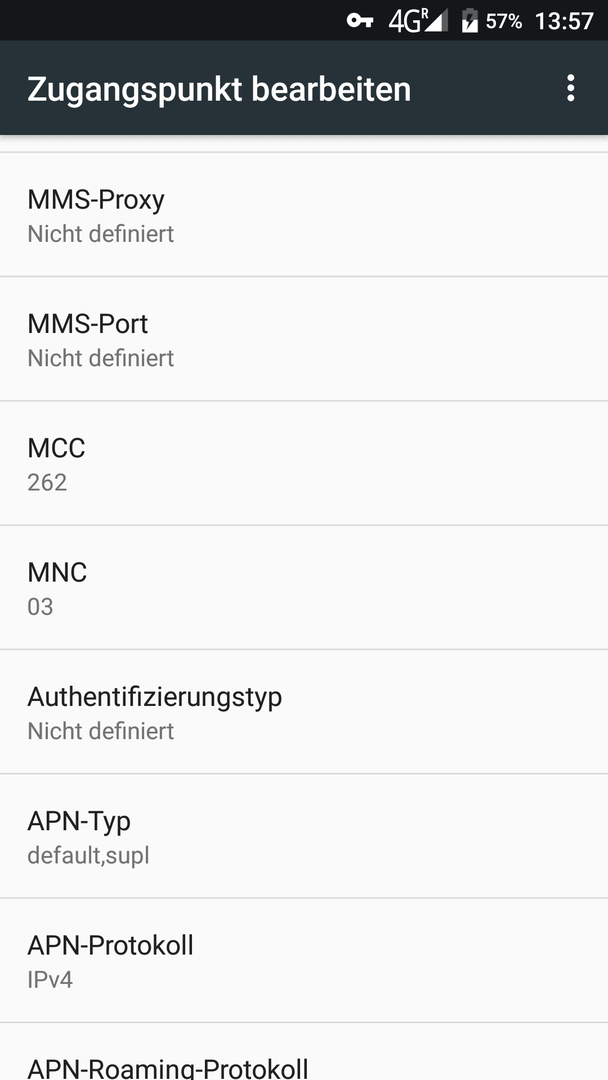The image size is (608, 1080).
Task: Open the three-dot overflow menu
Action: tap(570, 88)
